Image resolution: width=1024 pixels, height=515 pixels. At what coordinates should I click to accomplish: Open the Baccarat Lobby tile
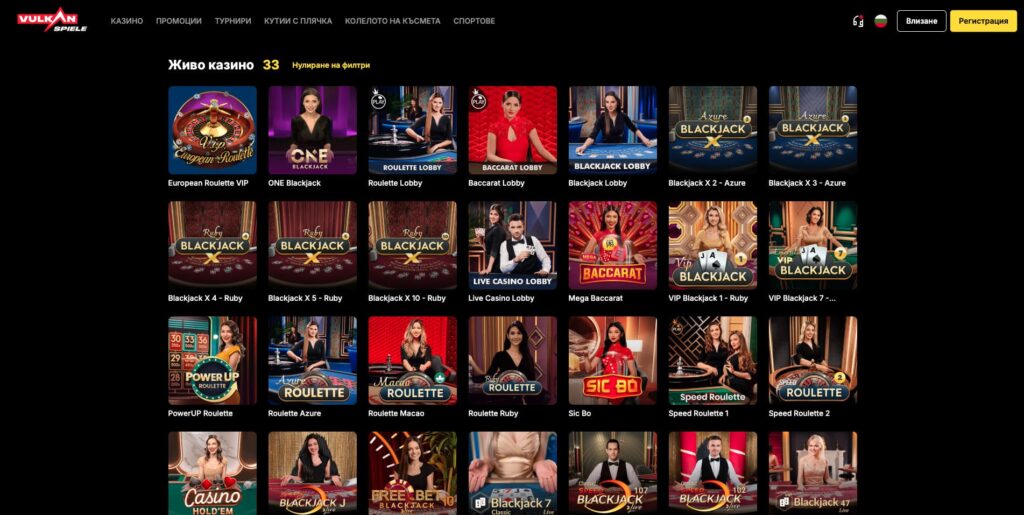[512, 130]
